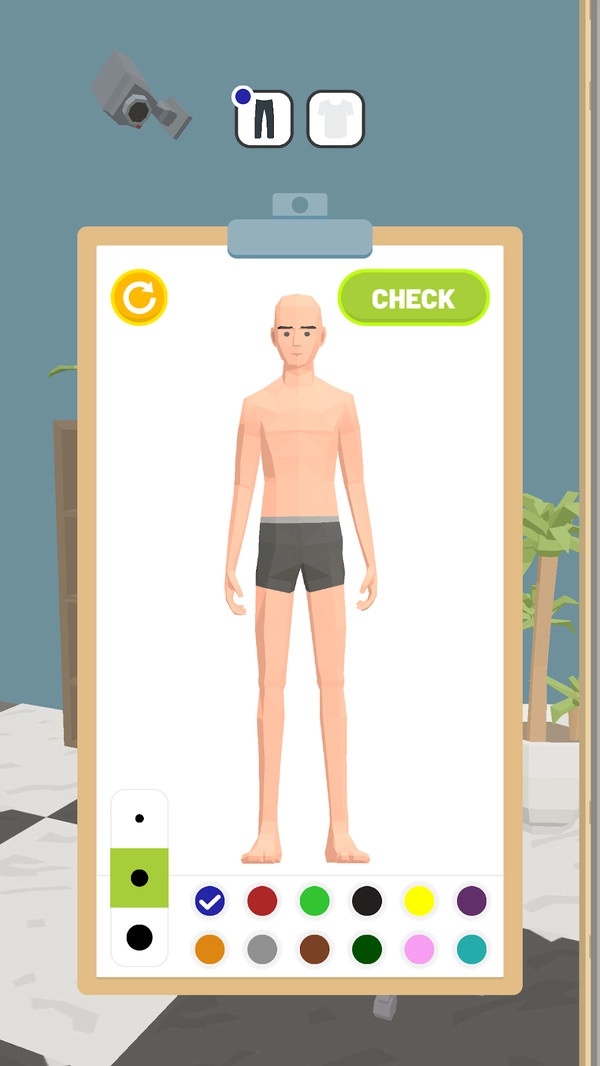Pick the bright green color swatch
This screenshot has height=1066, width=600.
315,901
